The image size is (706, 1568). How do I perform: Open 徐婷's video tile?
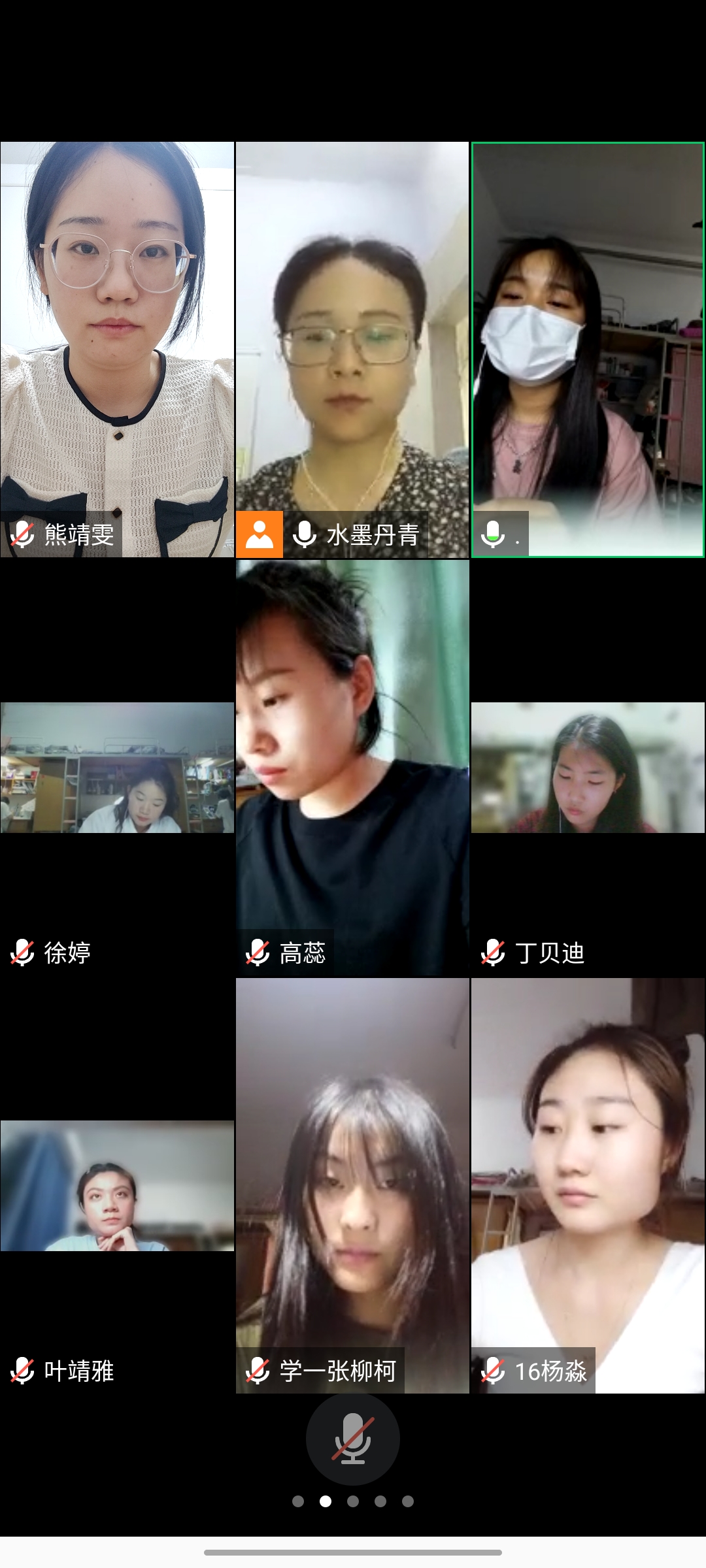click(117, 768)
